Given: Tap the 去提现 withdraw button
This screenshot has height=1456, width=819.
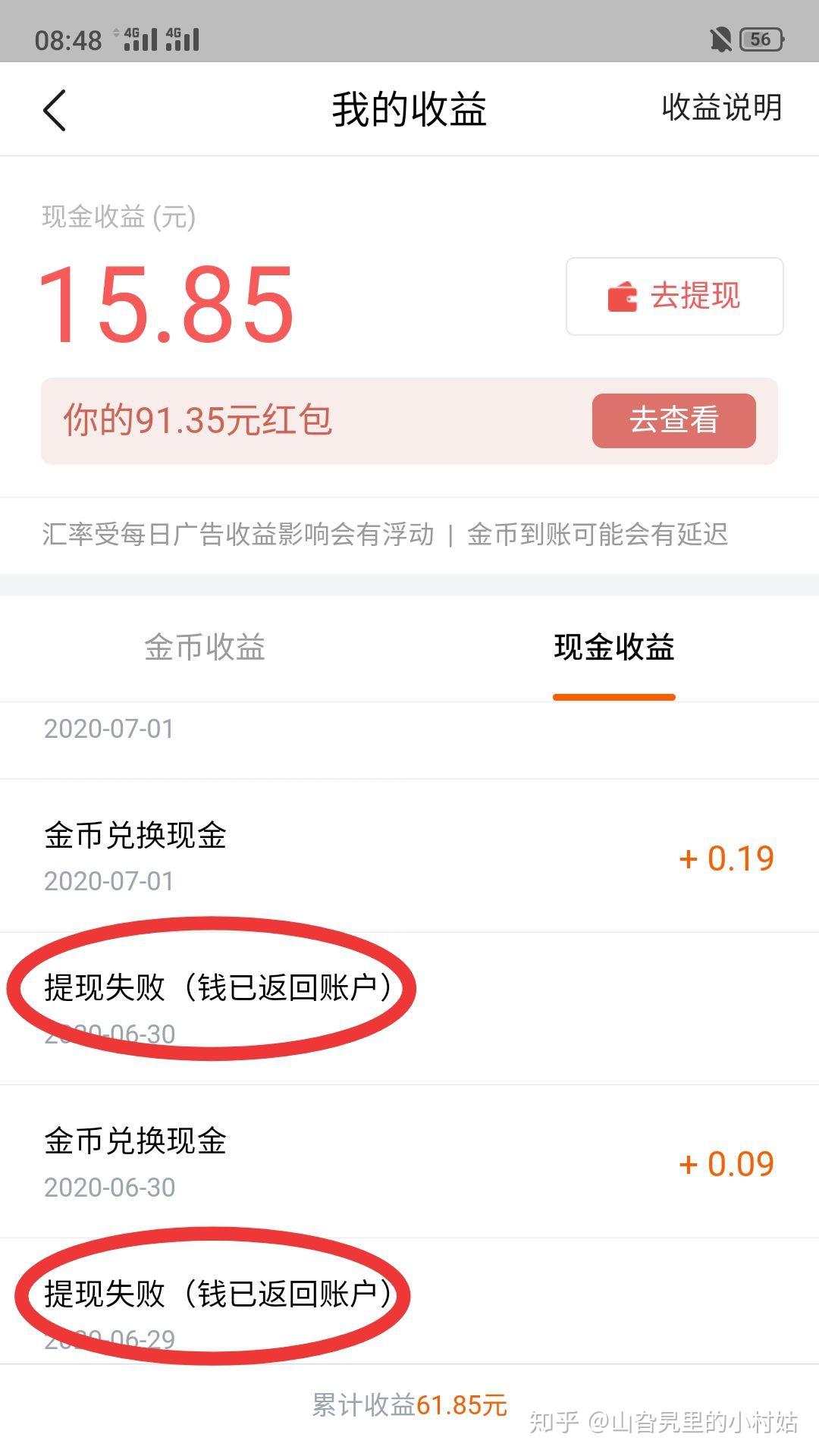Looking at the screenshot, I should click(x=674, y=296).
